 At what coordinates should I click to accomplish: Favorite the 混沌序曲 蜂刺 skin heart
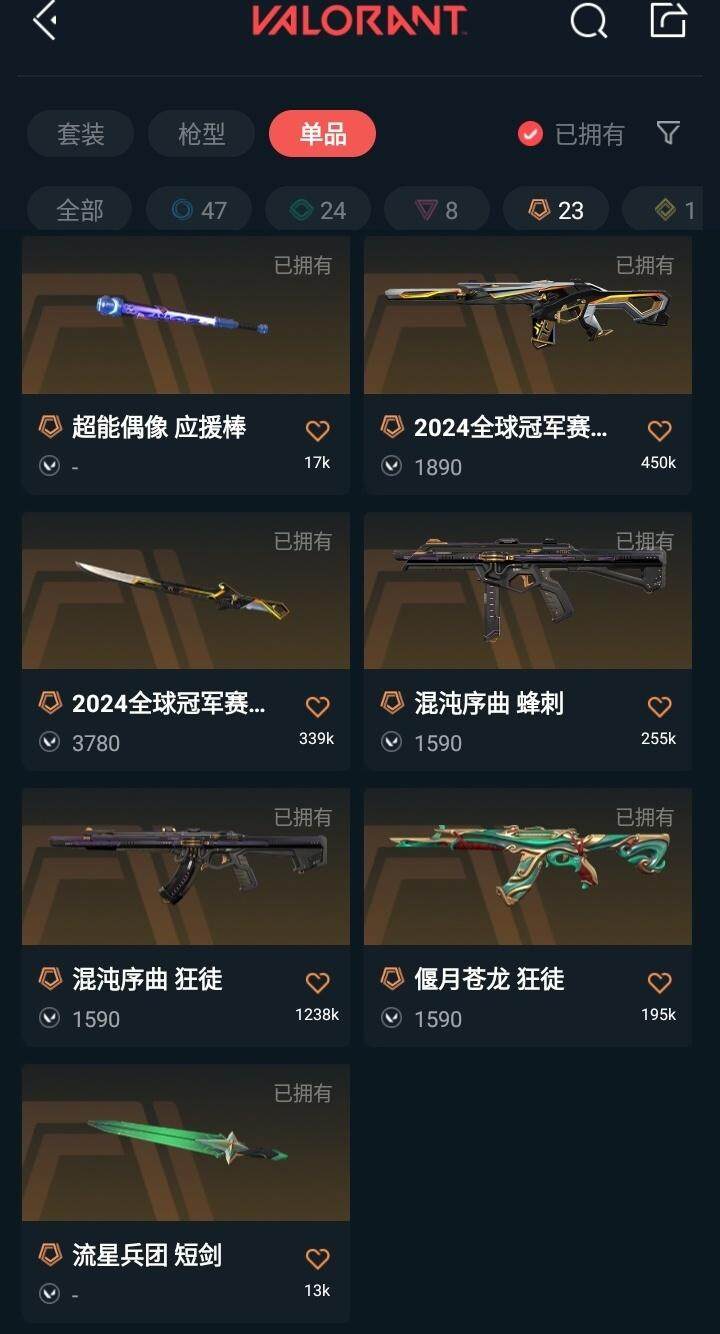point(658,707)
